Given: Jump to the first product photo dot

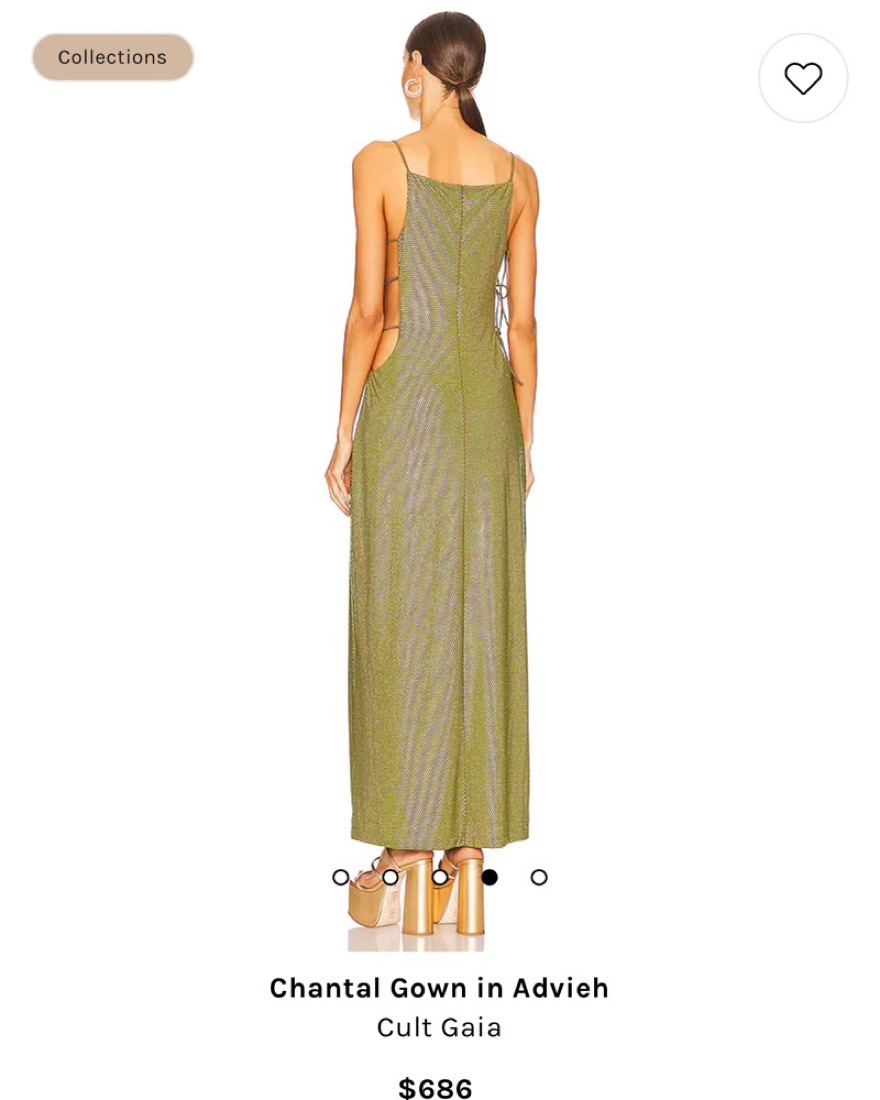Looking at the screenshot, I should tap(341, 877).
